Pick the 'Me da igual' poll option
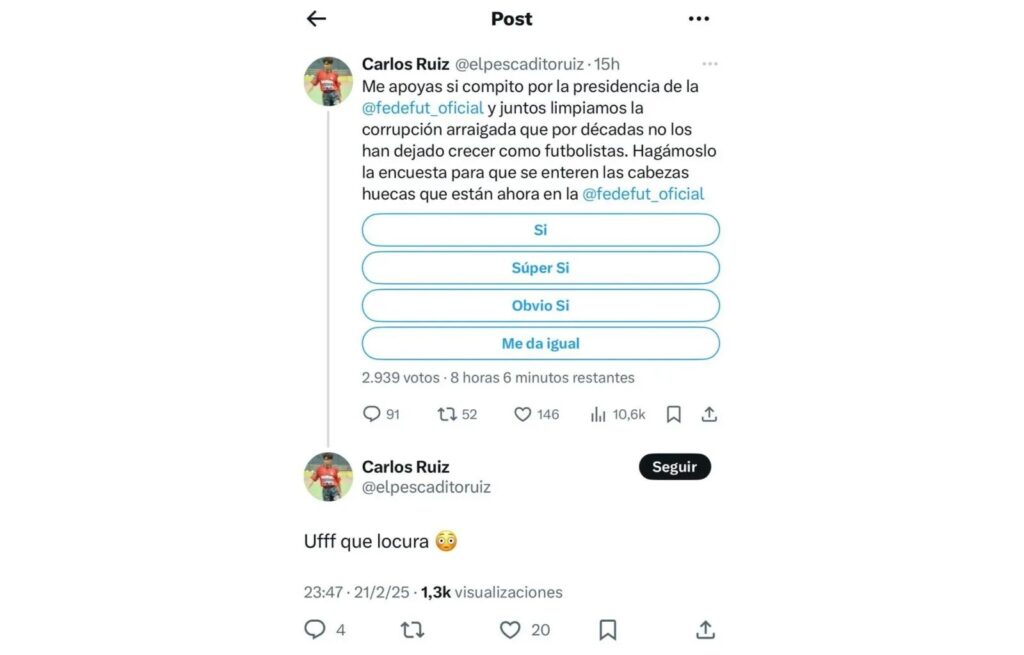This screenshot has width=1024, height=655. 540,344
